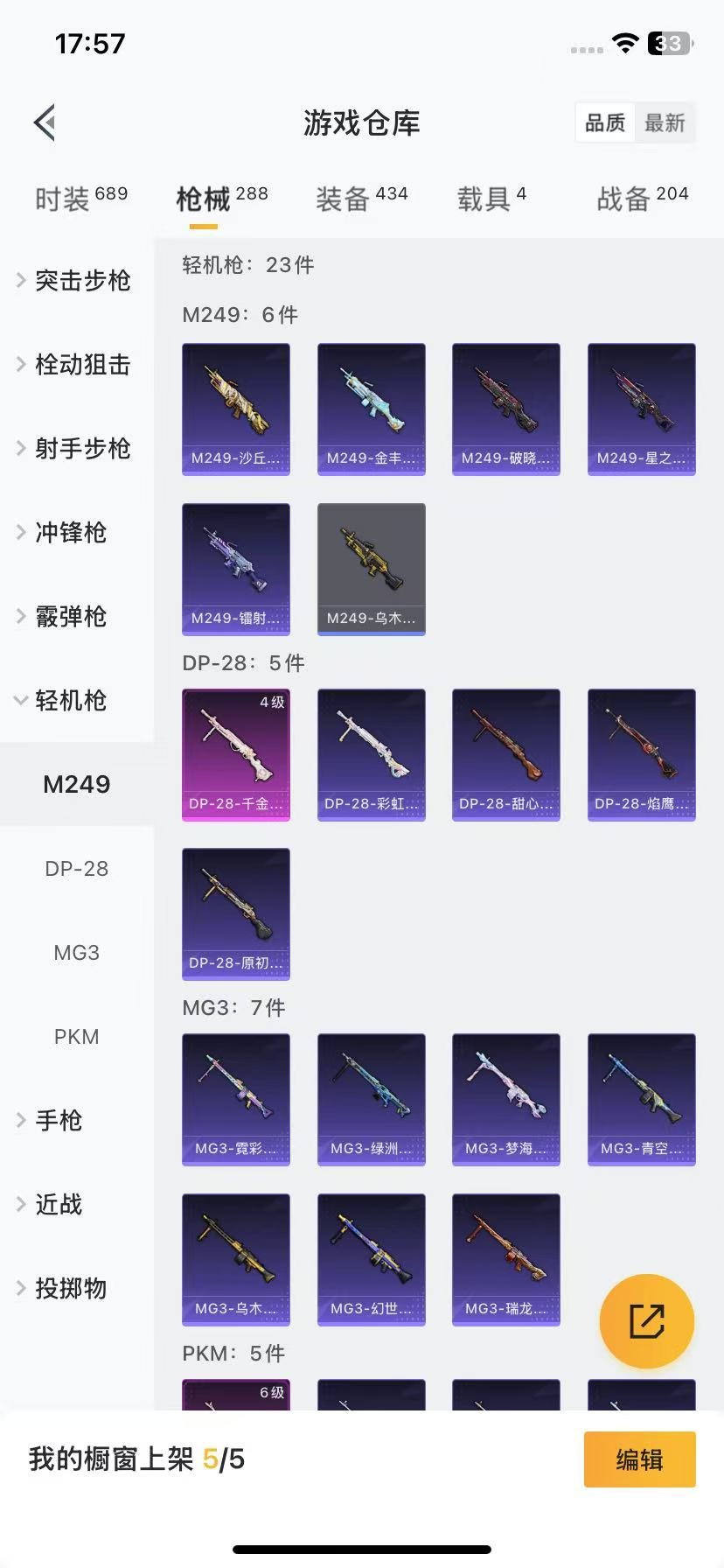Select PKM in the side list

point(77,1036)
